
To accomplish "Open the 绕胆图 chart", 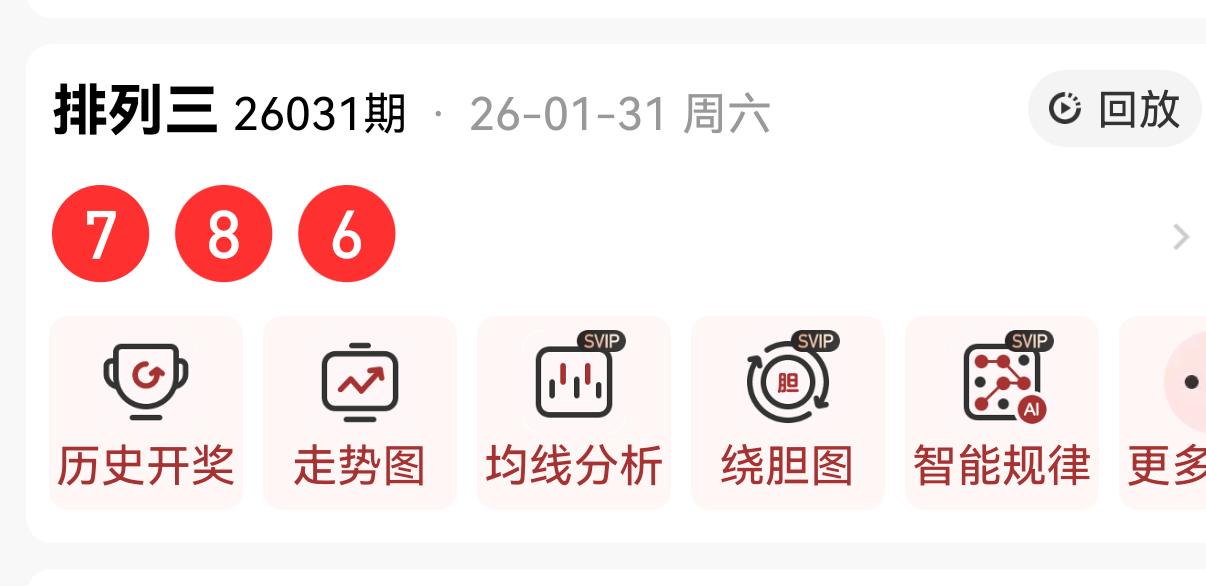I will [x=788, y=412].
